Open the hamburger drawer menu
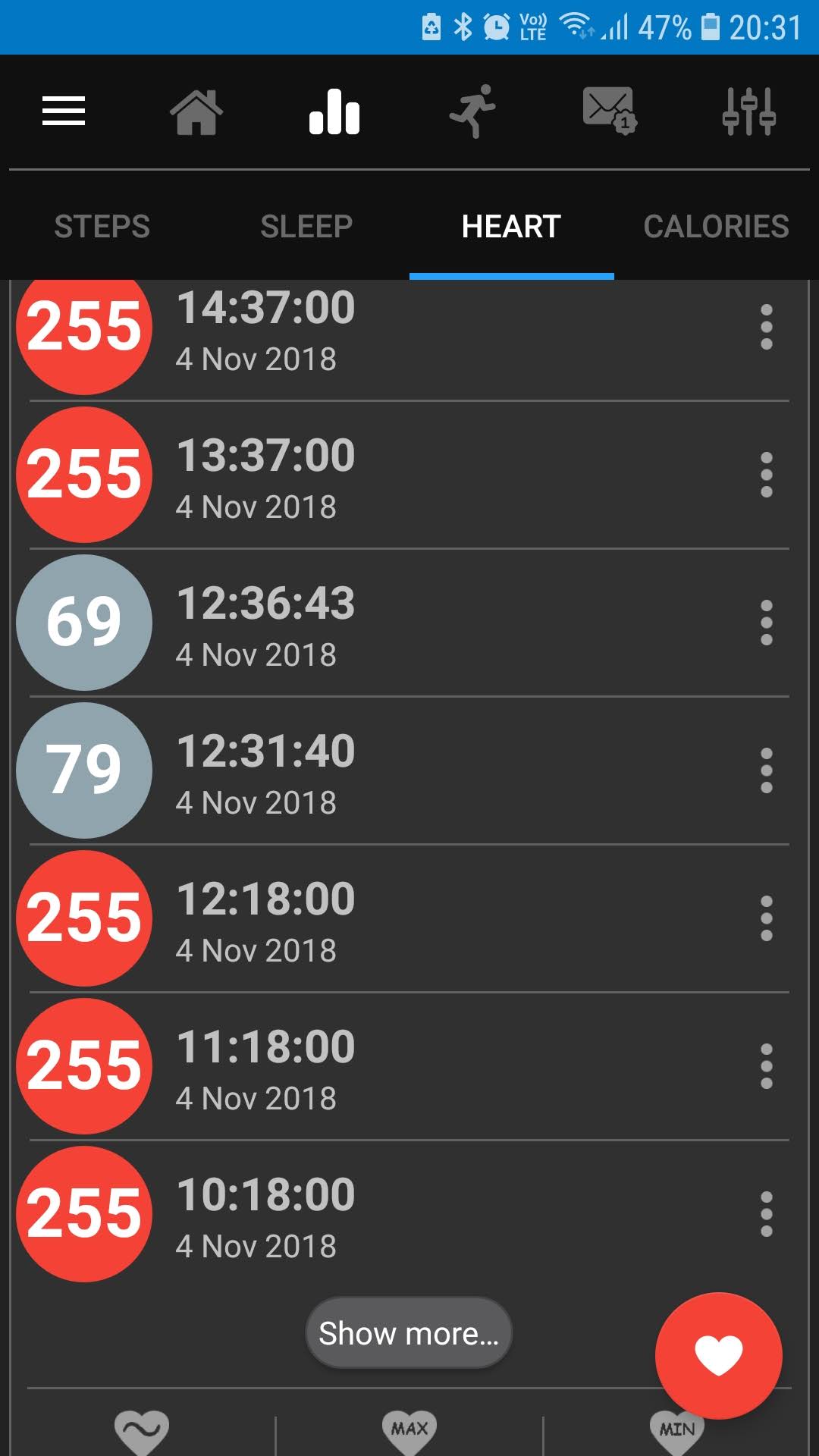819x1456 pixels. point(64,111)
